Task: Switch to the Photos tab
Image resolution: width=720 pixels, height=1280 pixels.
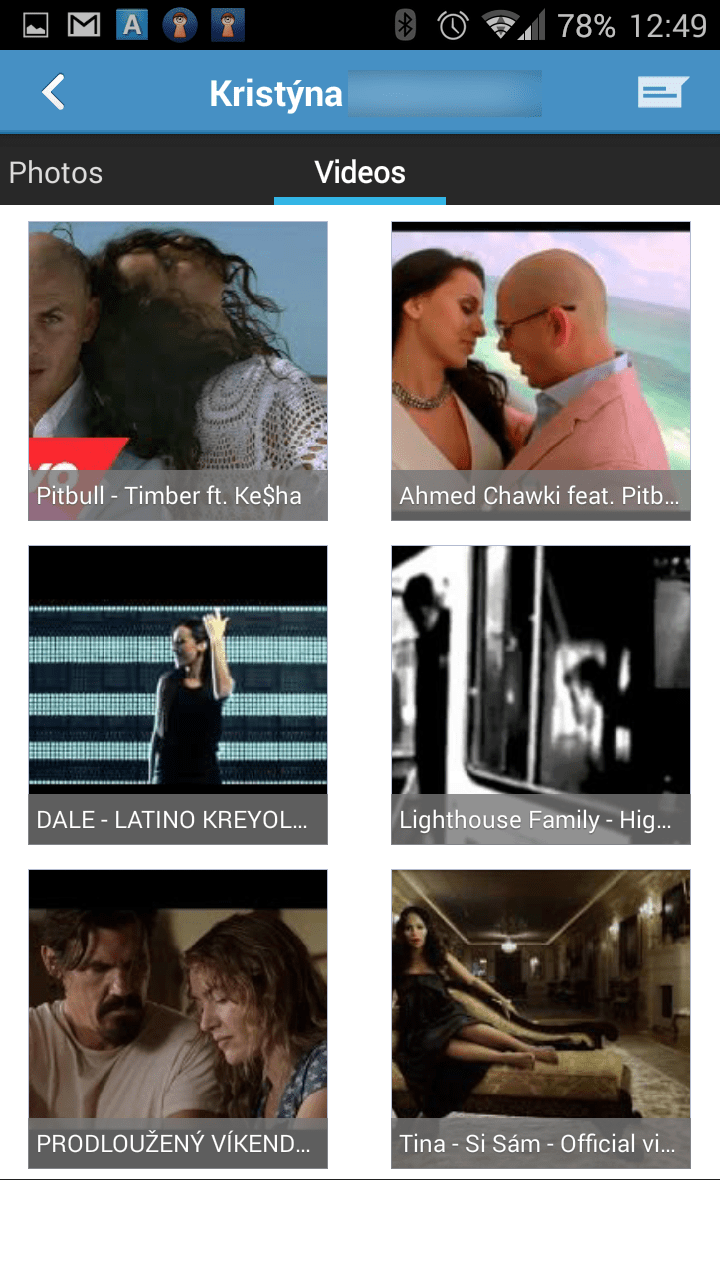Action: click(56, 172)
